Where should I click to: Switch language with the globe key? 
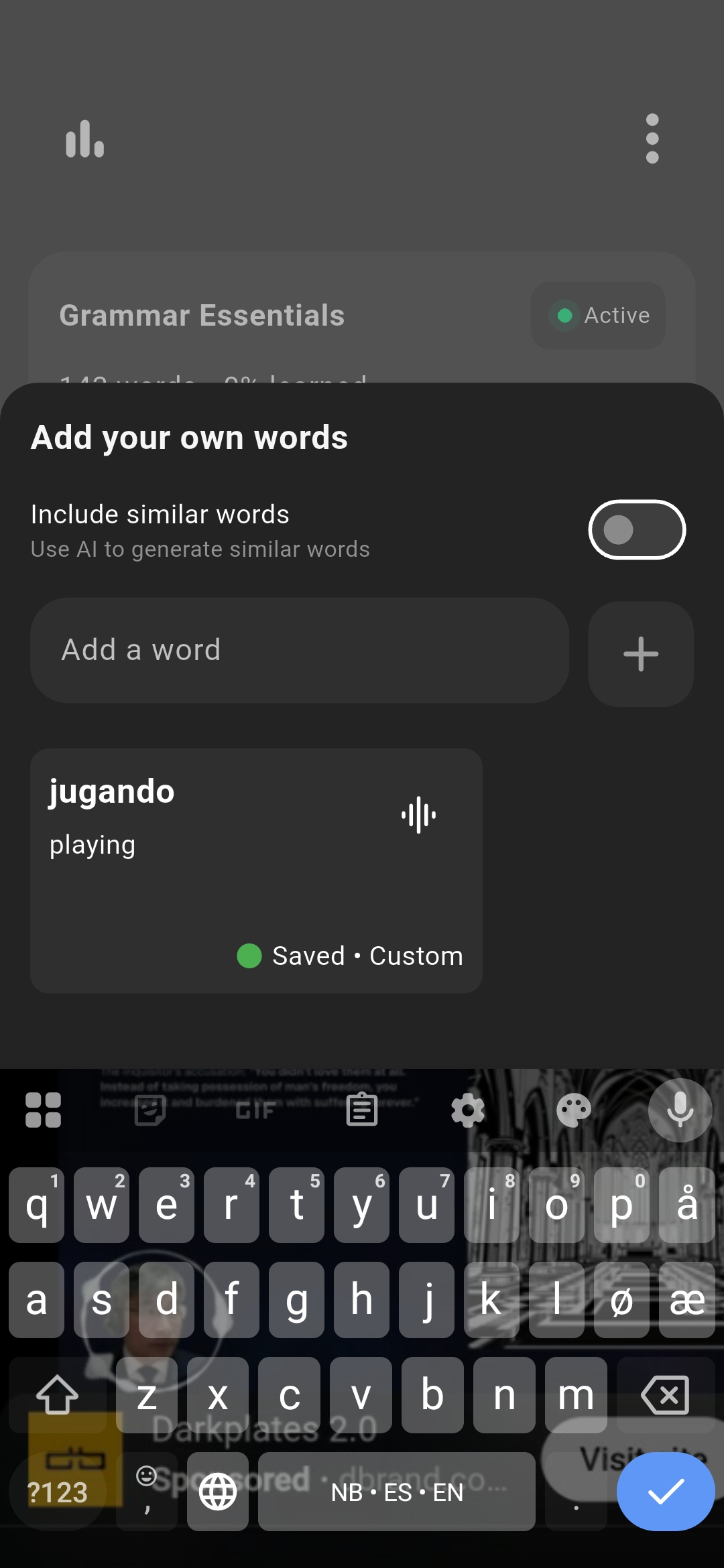217,1492
